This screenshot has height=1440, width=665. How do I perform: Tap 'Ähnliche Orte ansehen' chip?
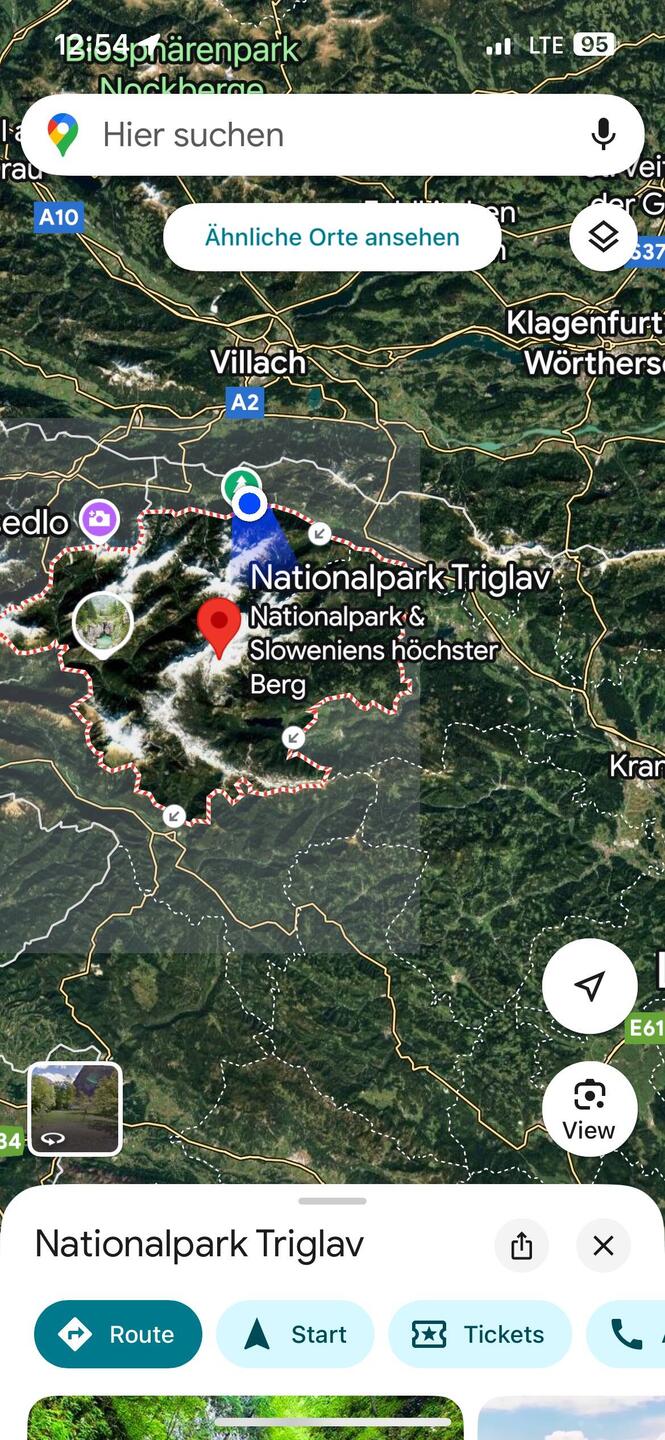coord(332,238)
